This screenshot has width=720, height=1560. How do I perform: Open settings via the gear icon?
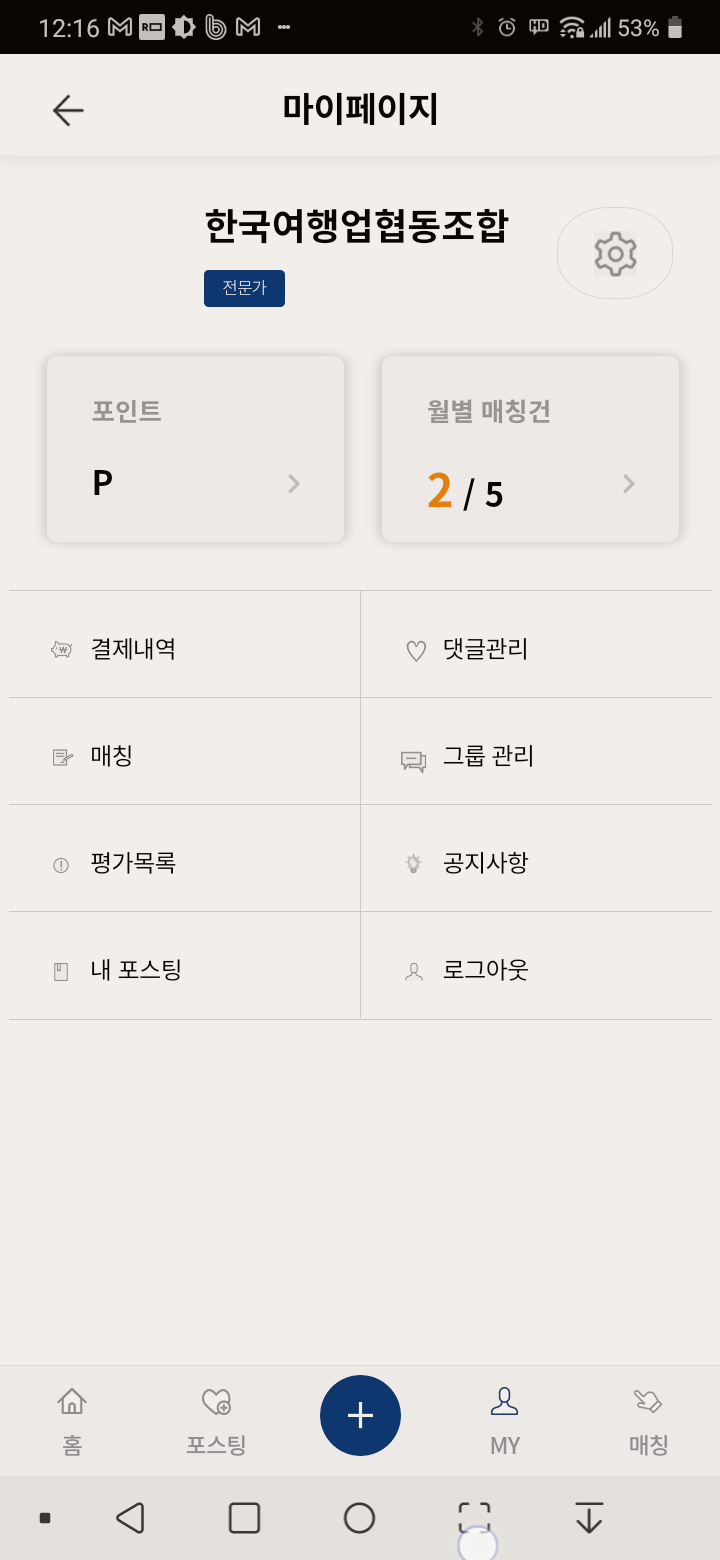[x=615, y=253]
